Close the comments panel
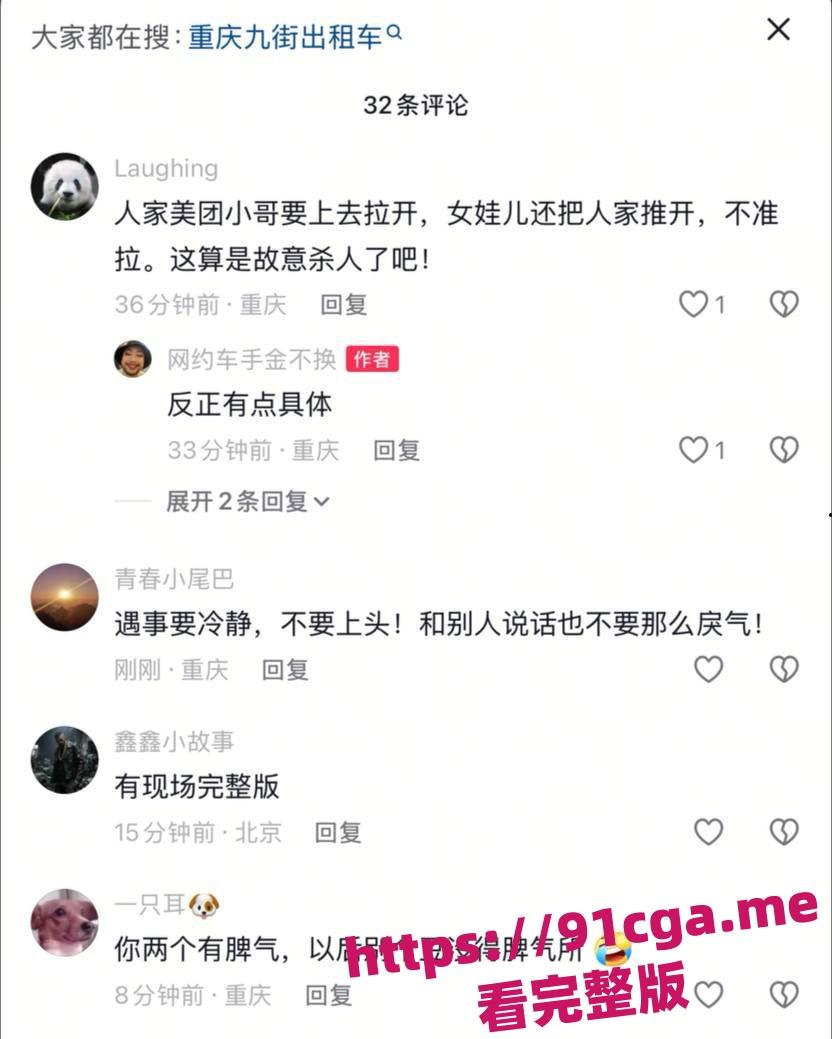This screenshot has height=1039, width=832. (x=779, y=30)
